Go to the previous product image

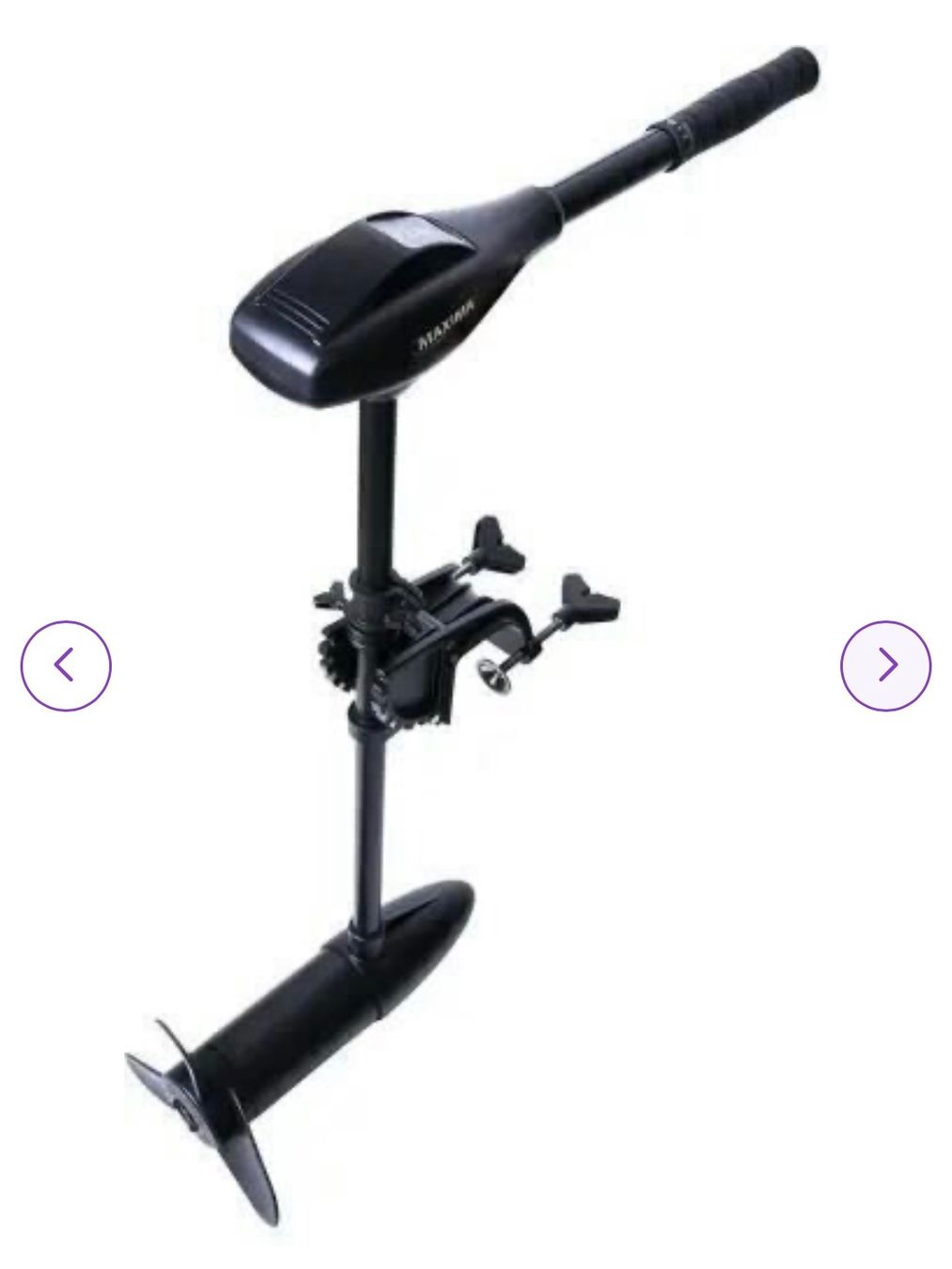point(66,665)
